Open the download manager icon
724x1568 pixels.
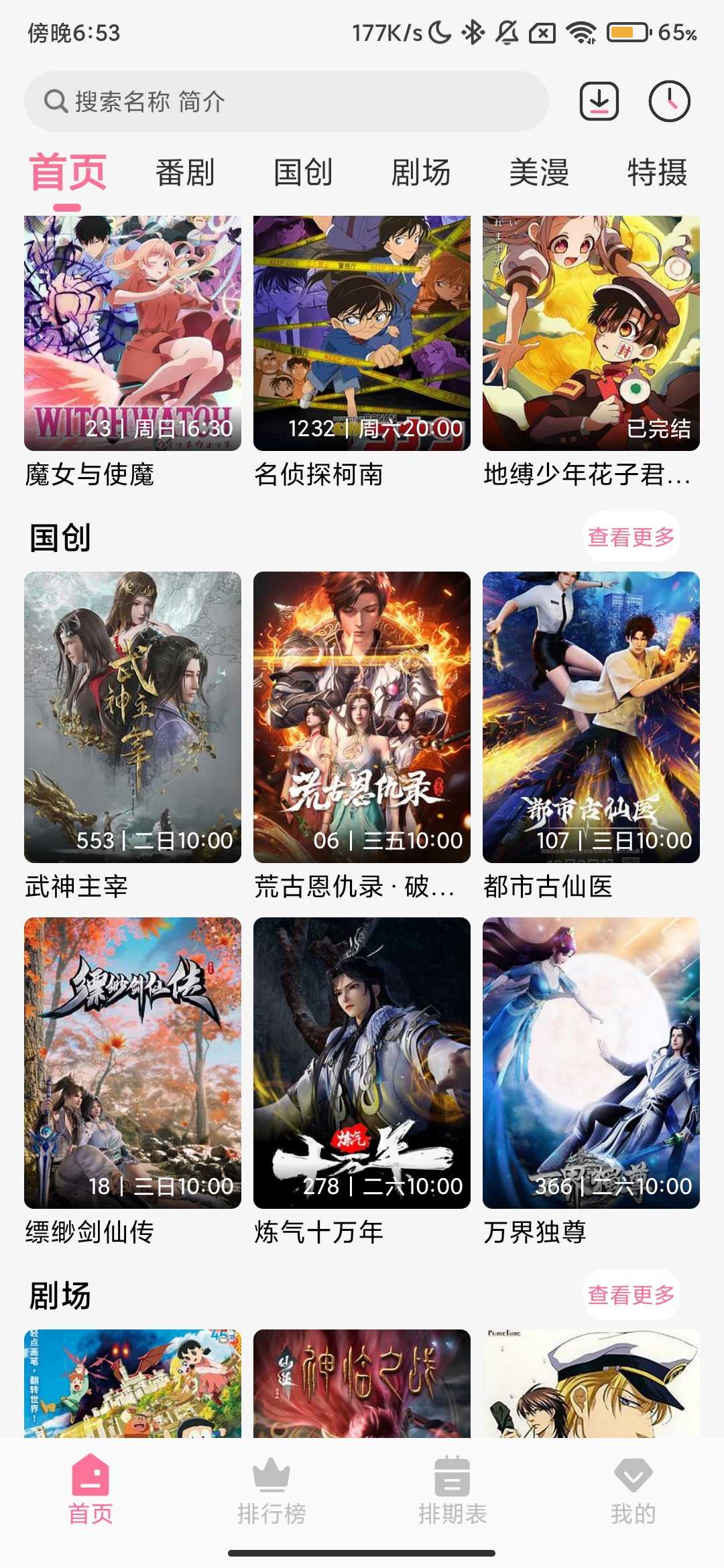(599, 102)
